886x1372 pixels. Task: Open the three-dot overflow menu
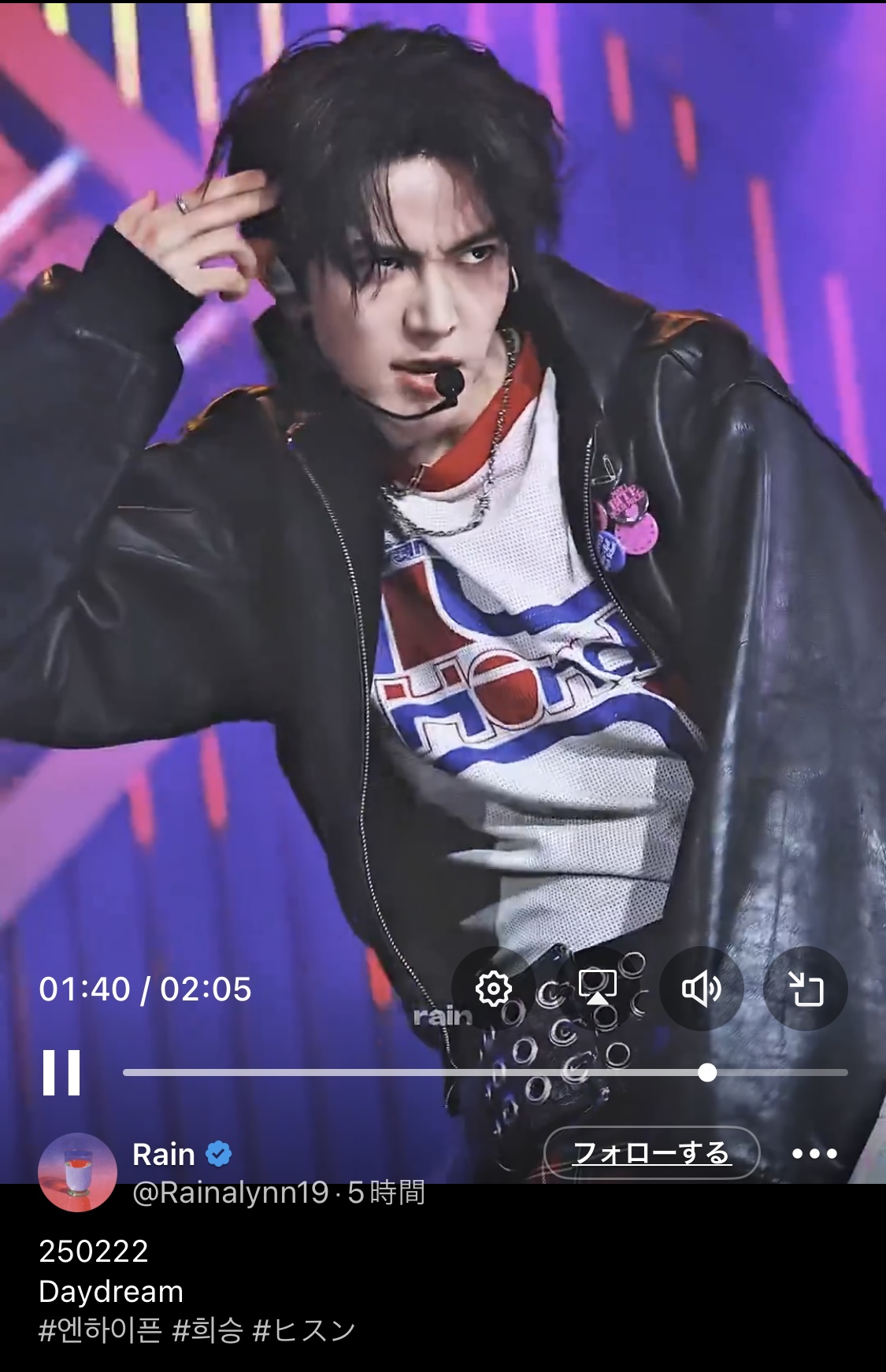pos(814,1154)
